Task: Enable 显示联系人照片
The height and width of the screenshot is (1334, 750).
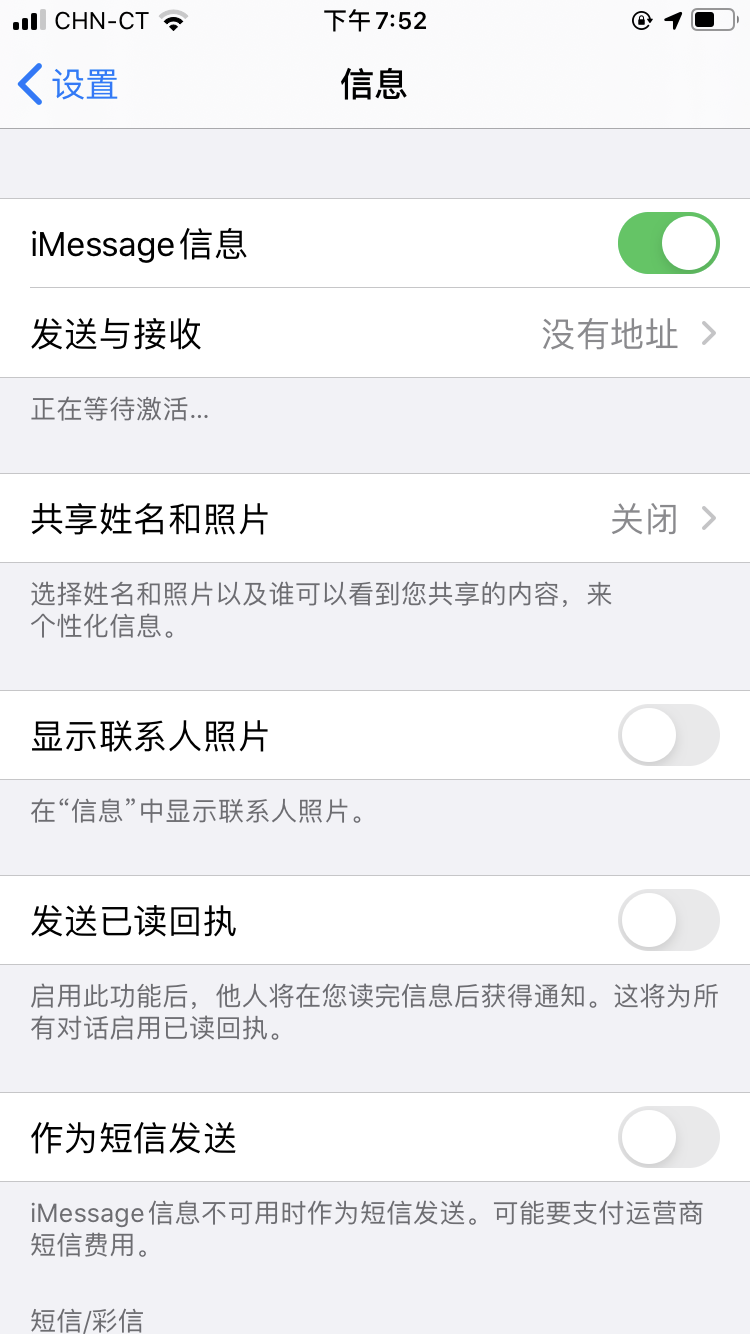Action: 668,735
